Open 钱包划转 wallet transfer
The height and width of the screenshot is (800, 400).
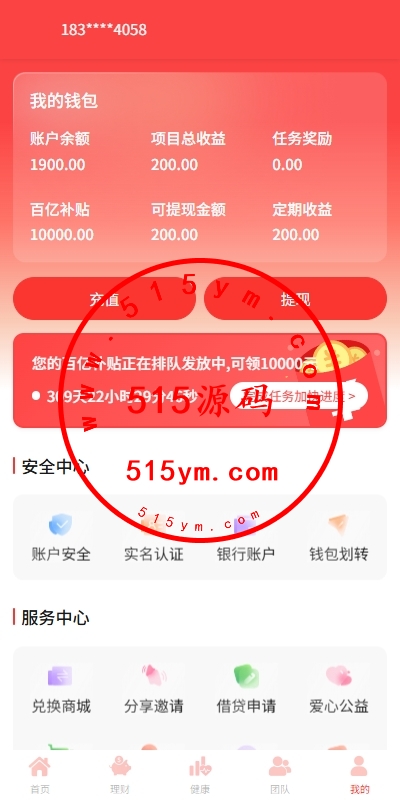(x=339, y=537)
